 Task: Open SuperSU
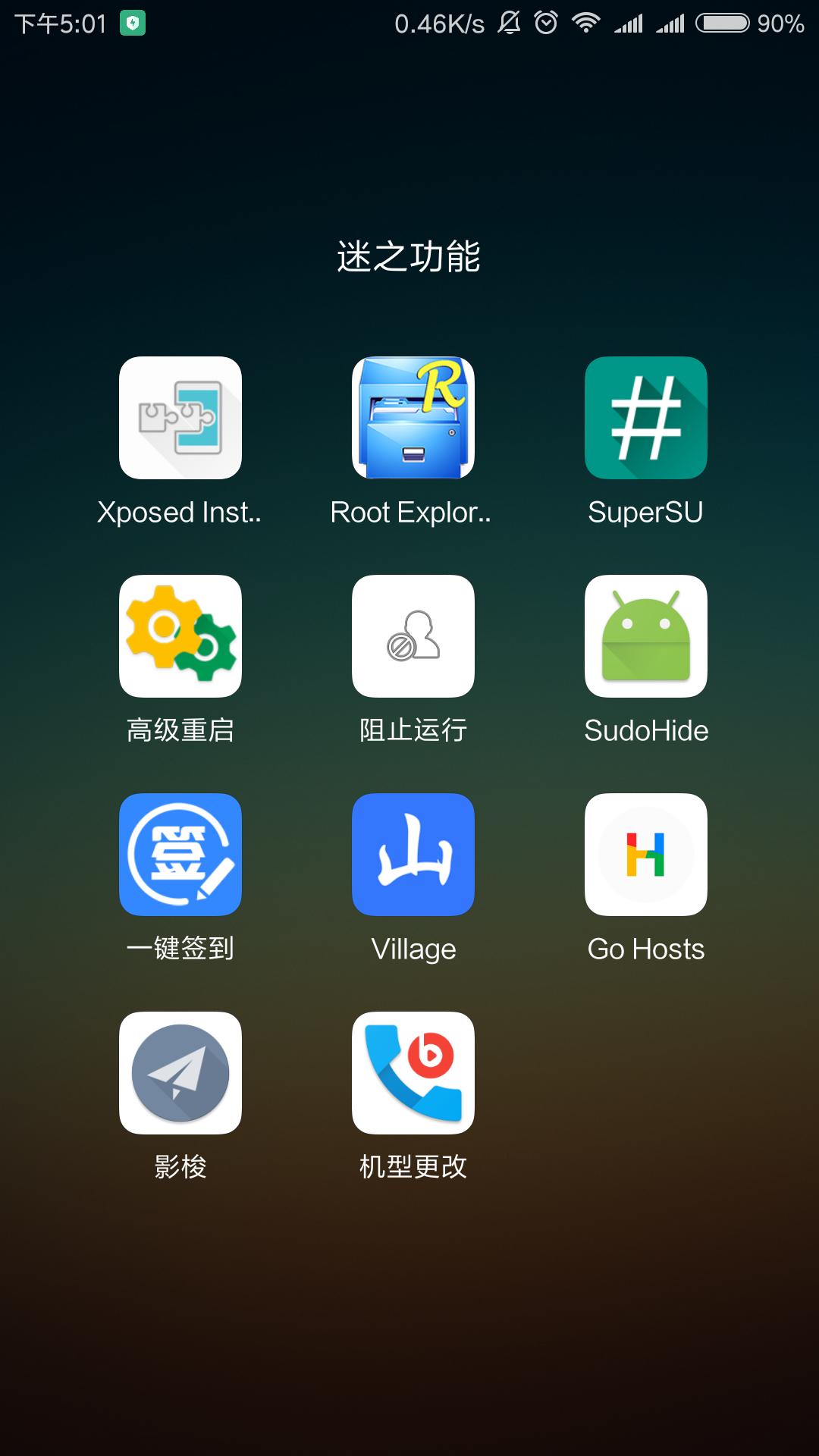pos(646,418)
